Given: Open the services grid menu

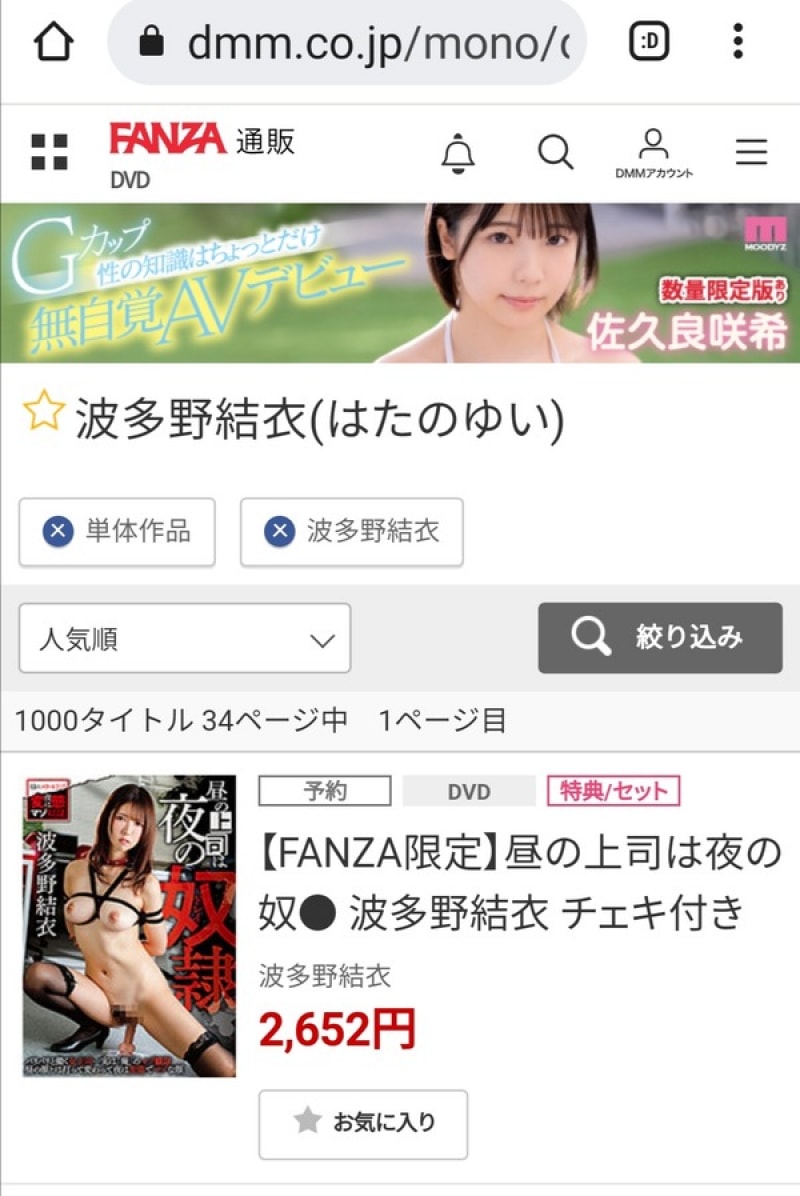Looking at the screenshot, I should (49, 152).
